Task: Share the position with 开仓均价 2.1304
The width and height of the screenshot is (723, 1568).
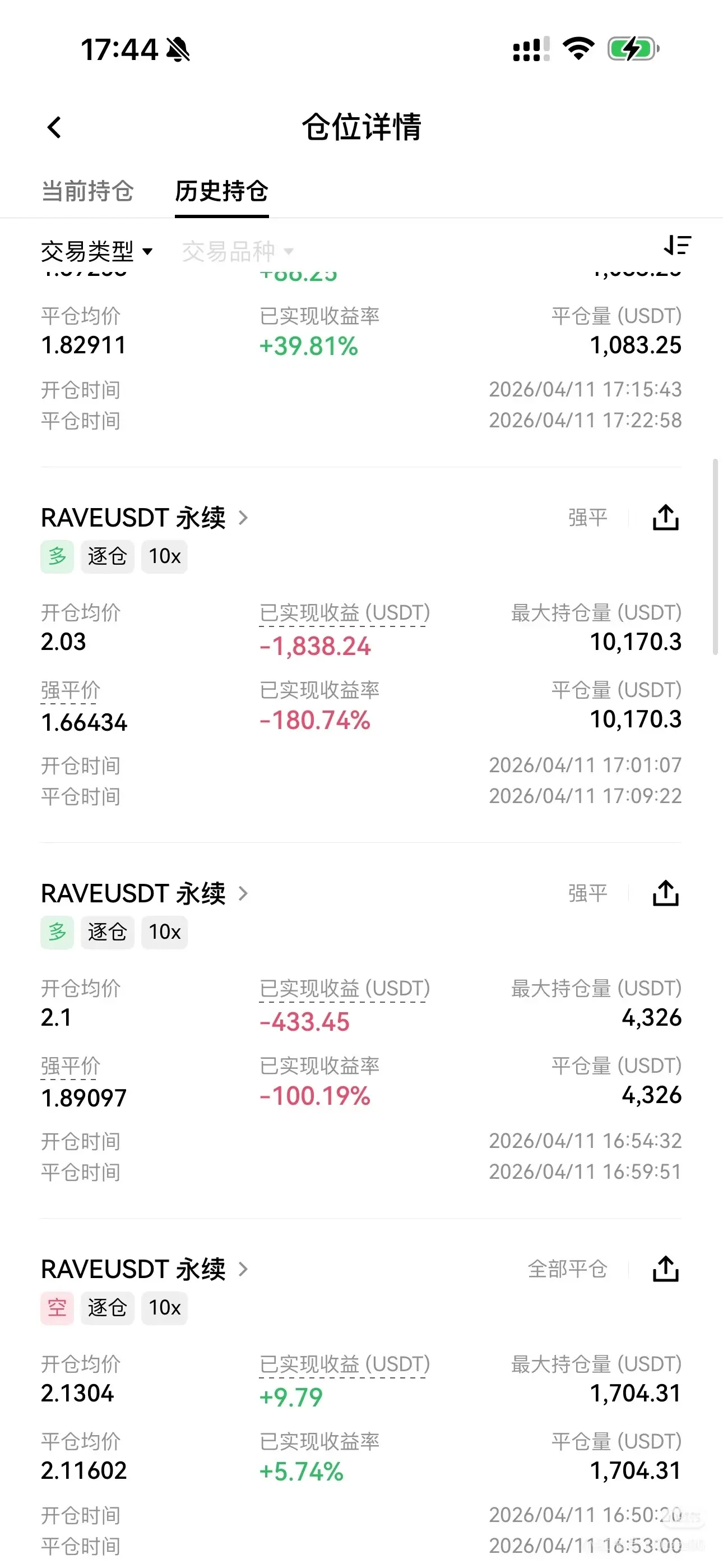Action: coord(666,1269)
